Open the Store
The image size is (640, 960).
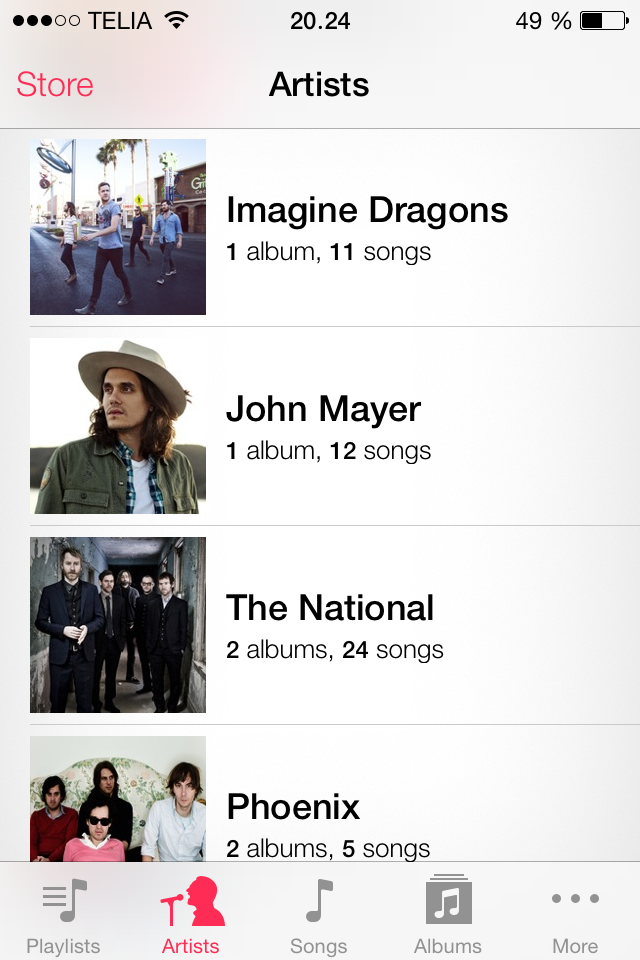[x=55, y=85]
